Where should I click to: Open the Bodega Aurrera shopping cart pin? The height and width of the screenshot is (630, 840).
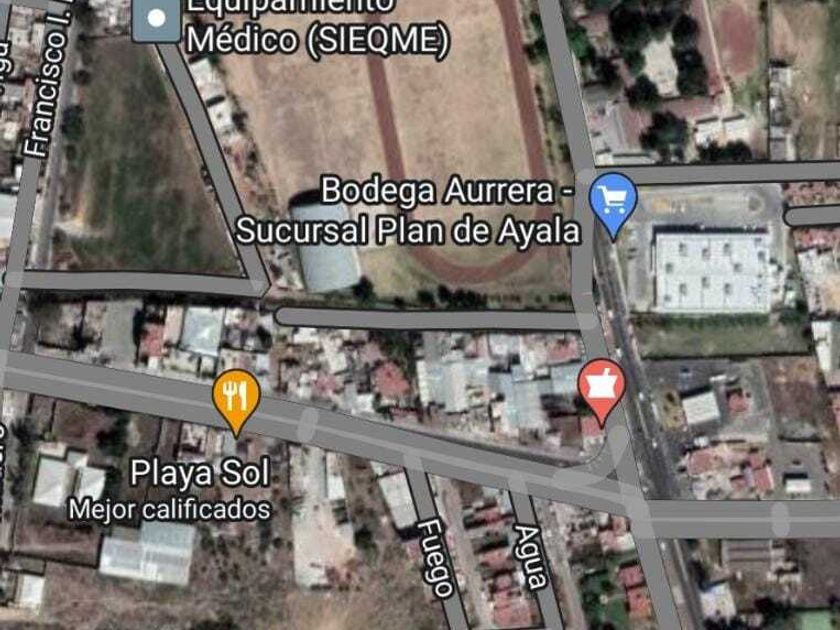(613, 204)
